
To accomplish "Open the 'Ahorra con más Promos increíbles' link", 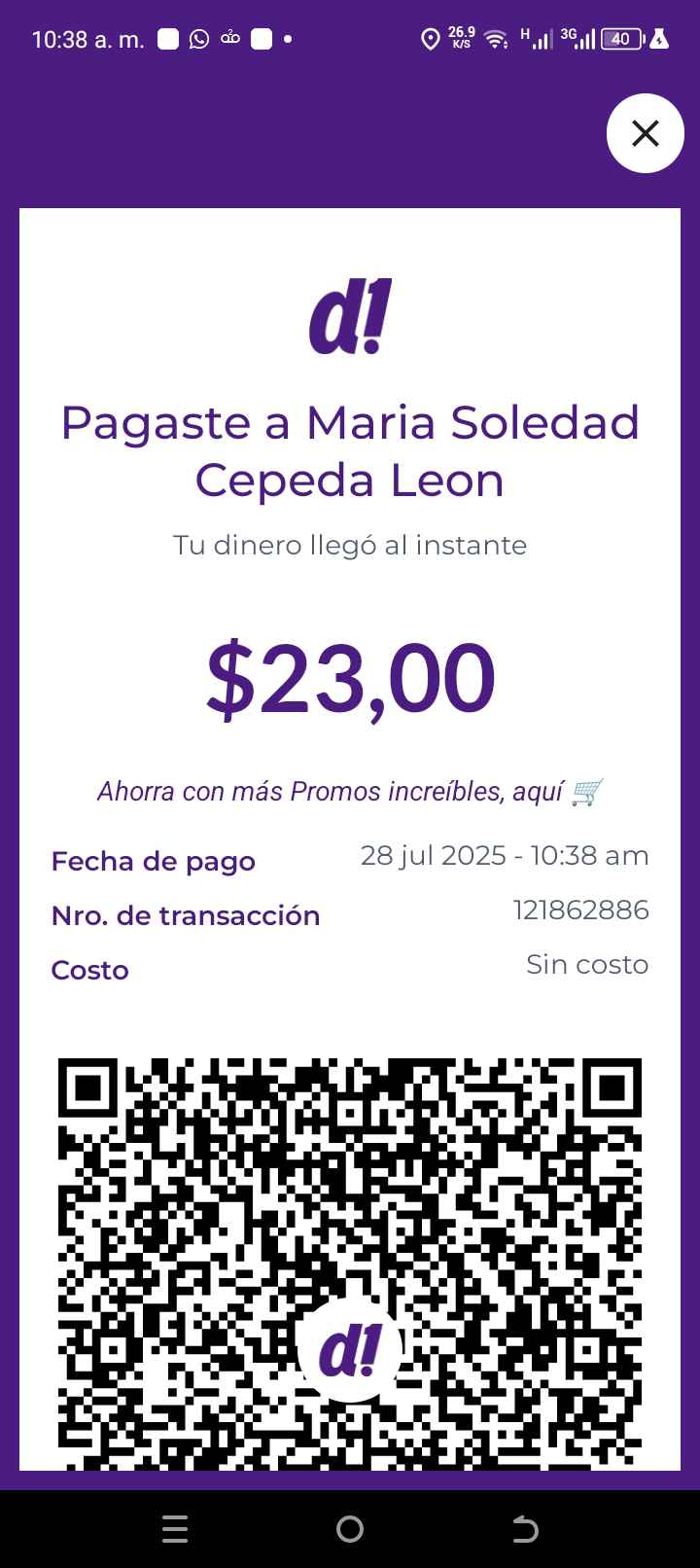I will (350, 792).
